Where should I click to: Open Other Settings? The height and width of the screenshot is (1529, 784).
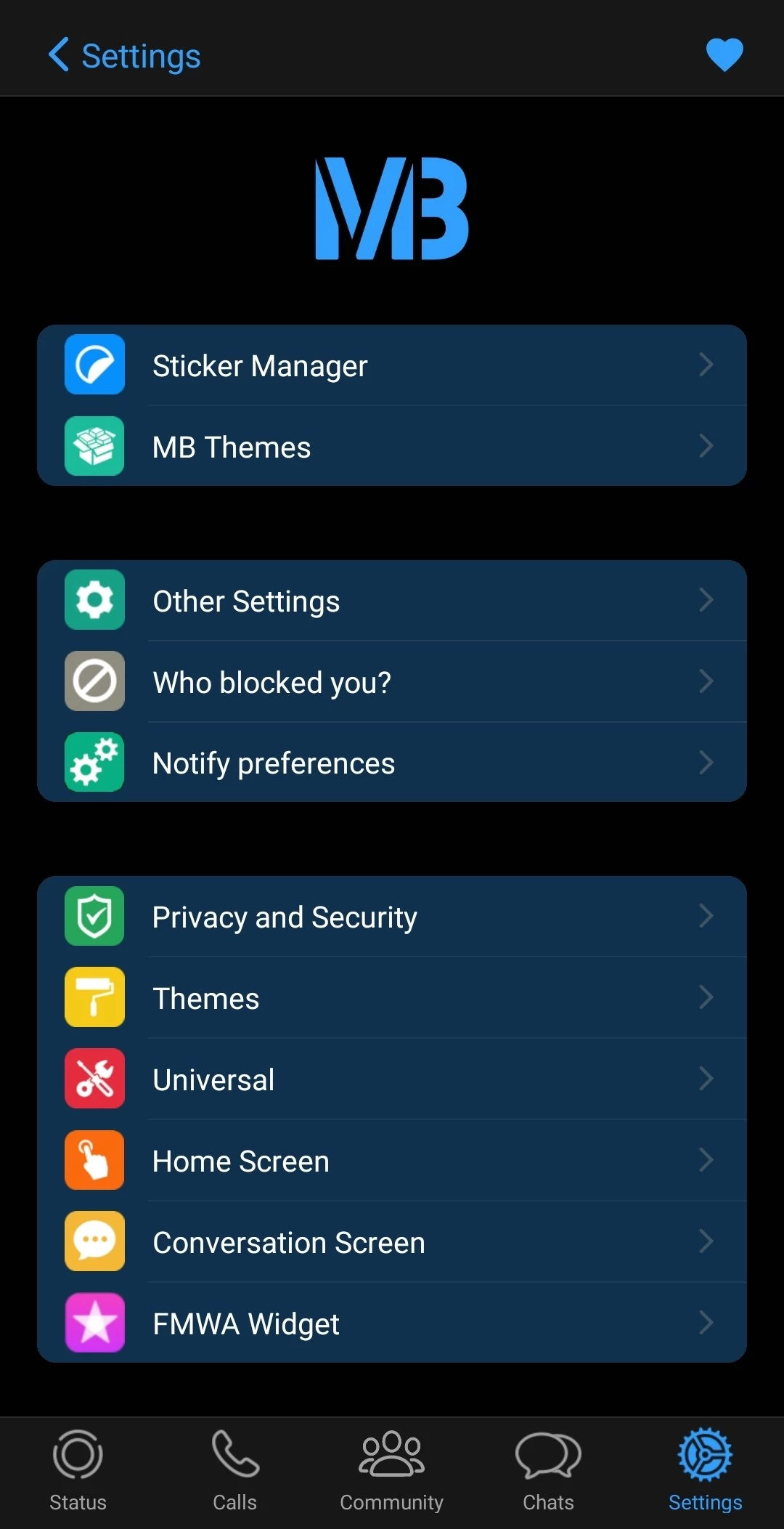[392, 601]
